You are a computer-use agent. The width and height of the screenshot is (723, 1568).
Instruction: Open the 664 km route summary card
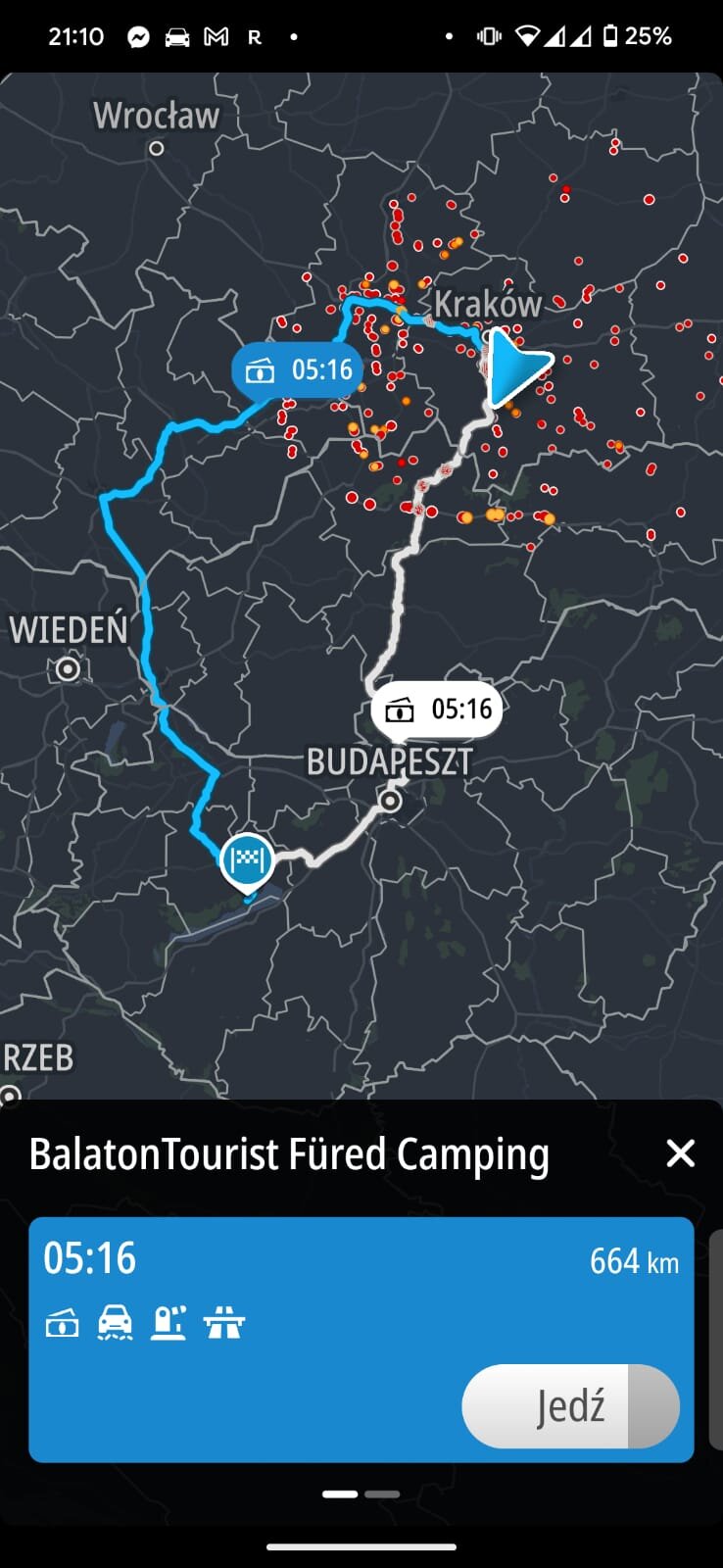point(361,1340)
